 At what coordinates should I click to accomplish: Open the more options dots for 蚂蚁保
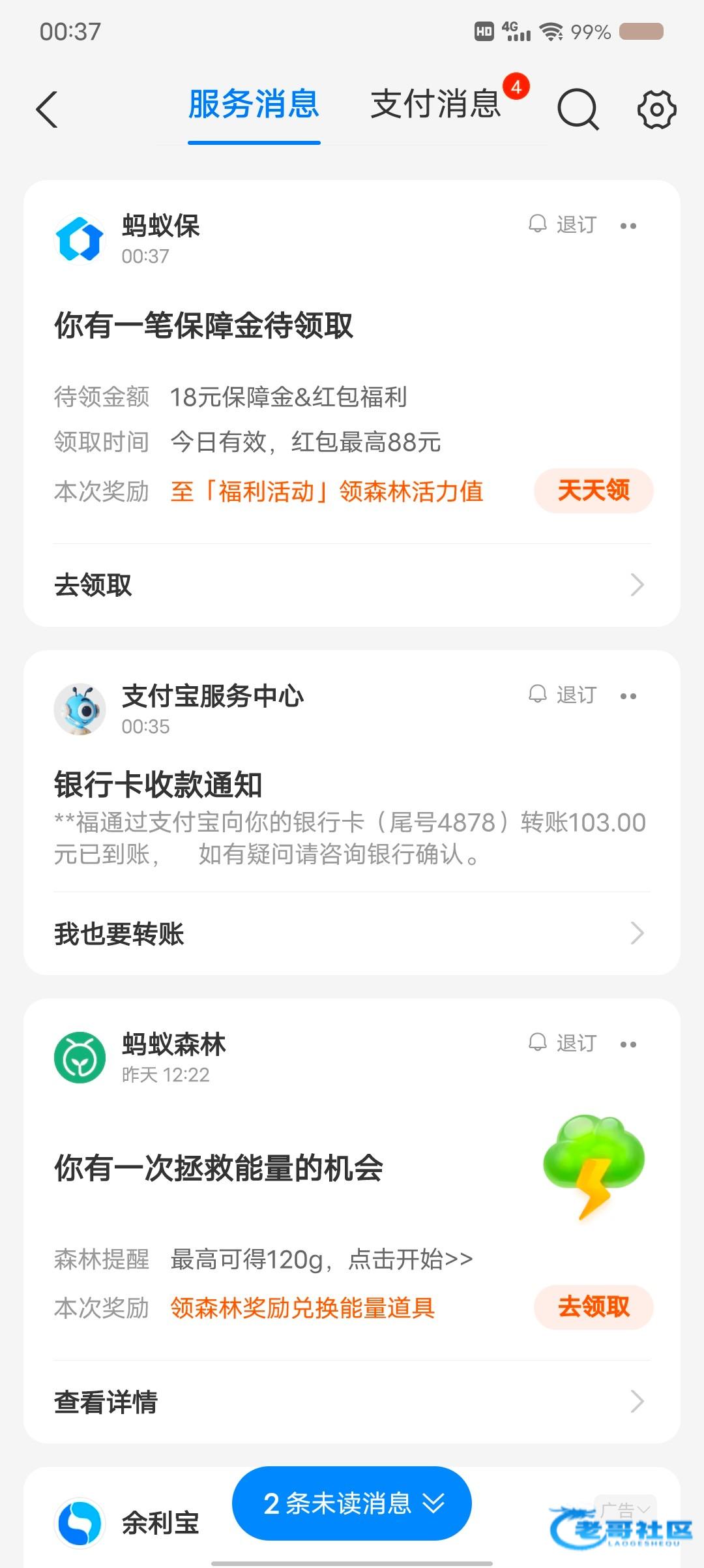click(628, 226)
